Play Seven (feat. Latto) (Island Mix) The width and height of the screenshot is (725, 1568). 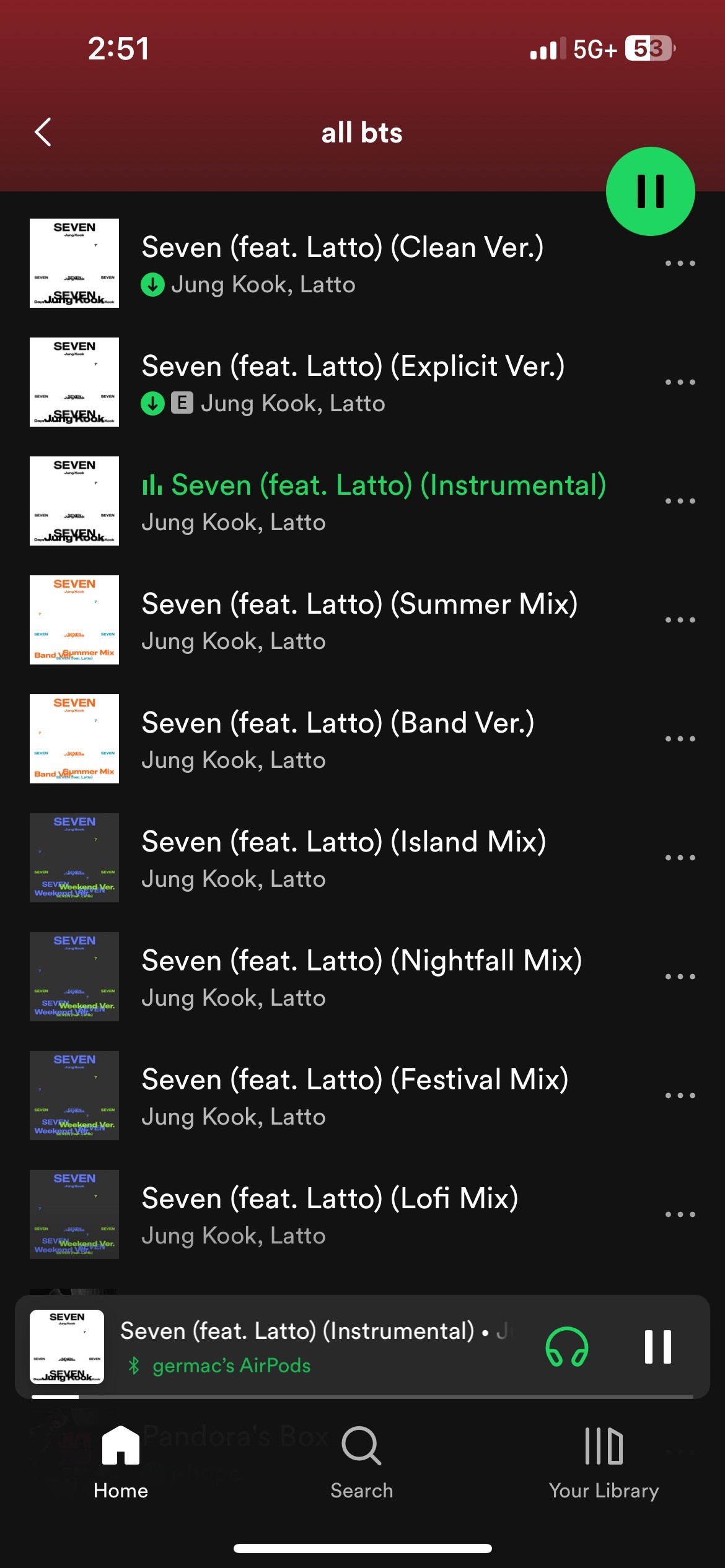tap(344, 842)
